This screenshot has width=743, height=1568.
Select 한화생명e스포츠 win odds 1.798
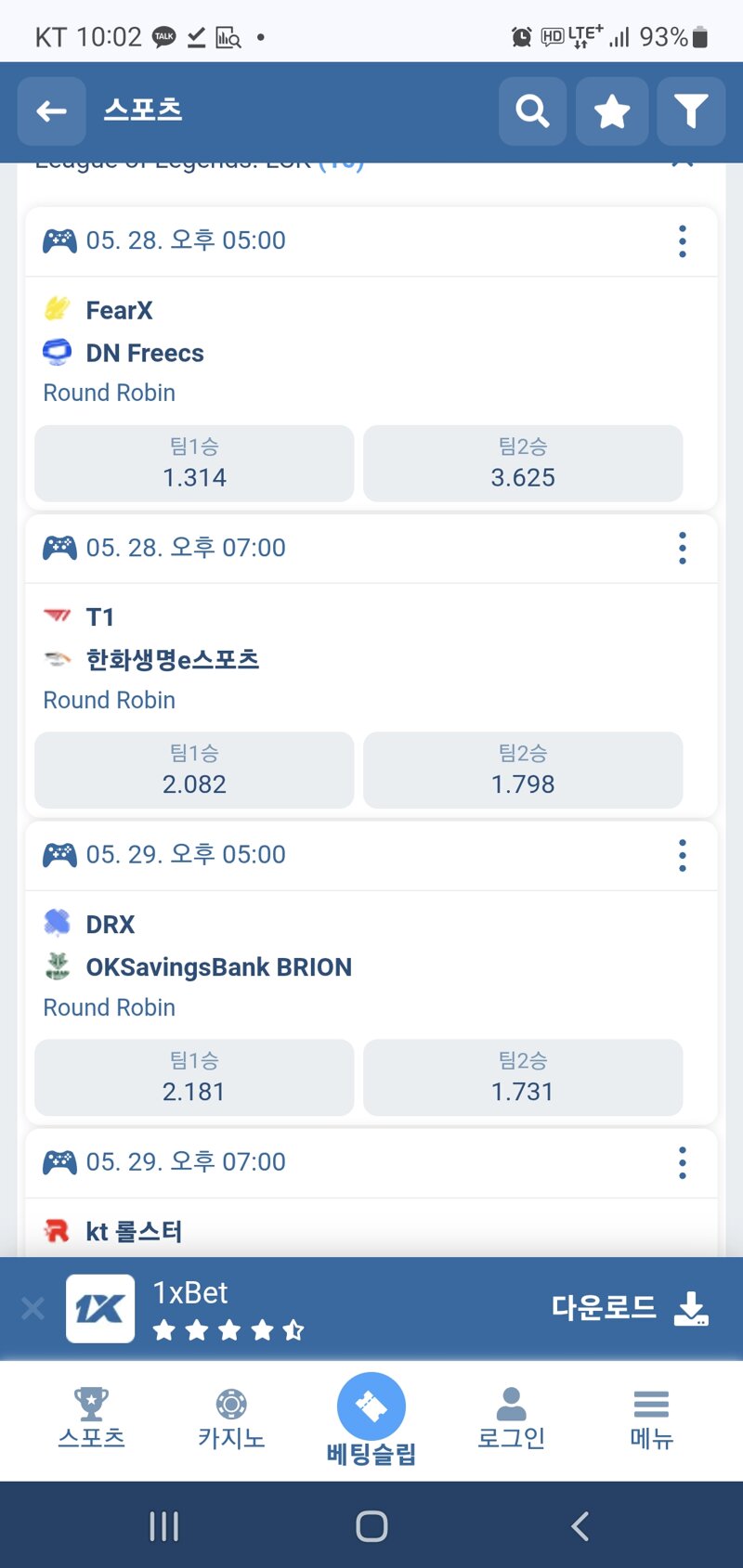click(x=523, y=771)
